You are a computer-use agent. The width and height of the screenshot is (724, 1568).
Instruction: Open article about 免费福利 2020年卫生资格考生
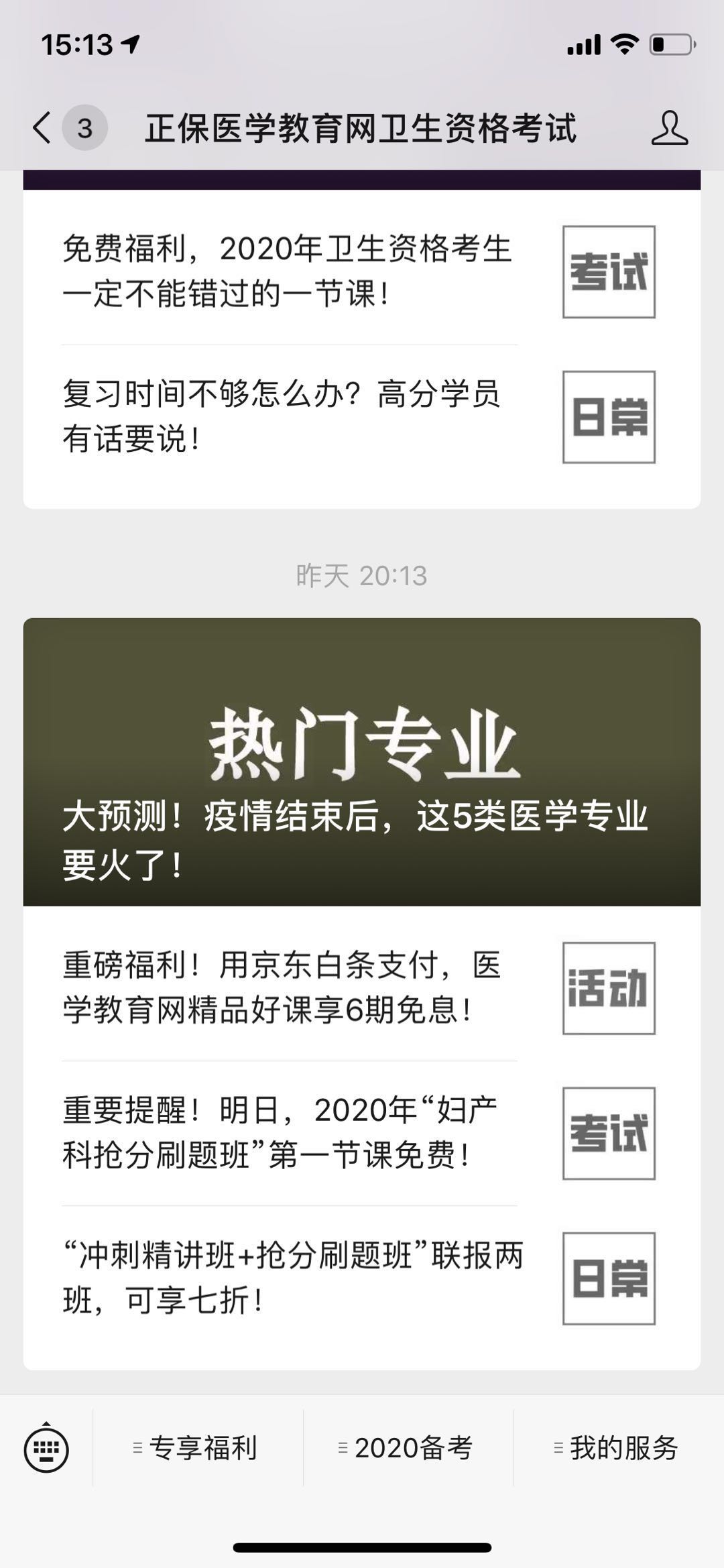tap(288, 272)
